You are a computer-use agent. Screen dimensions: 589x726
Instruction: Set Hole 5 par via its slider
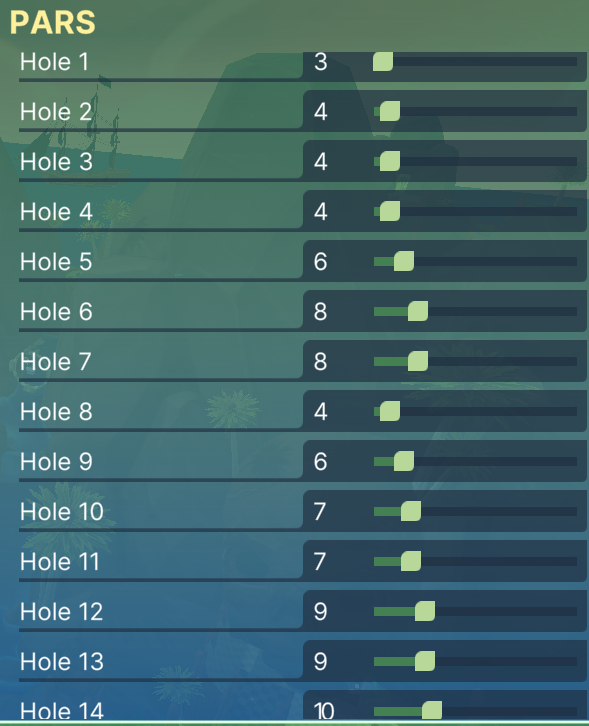(475, 262)
